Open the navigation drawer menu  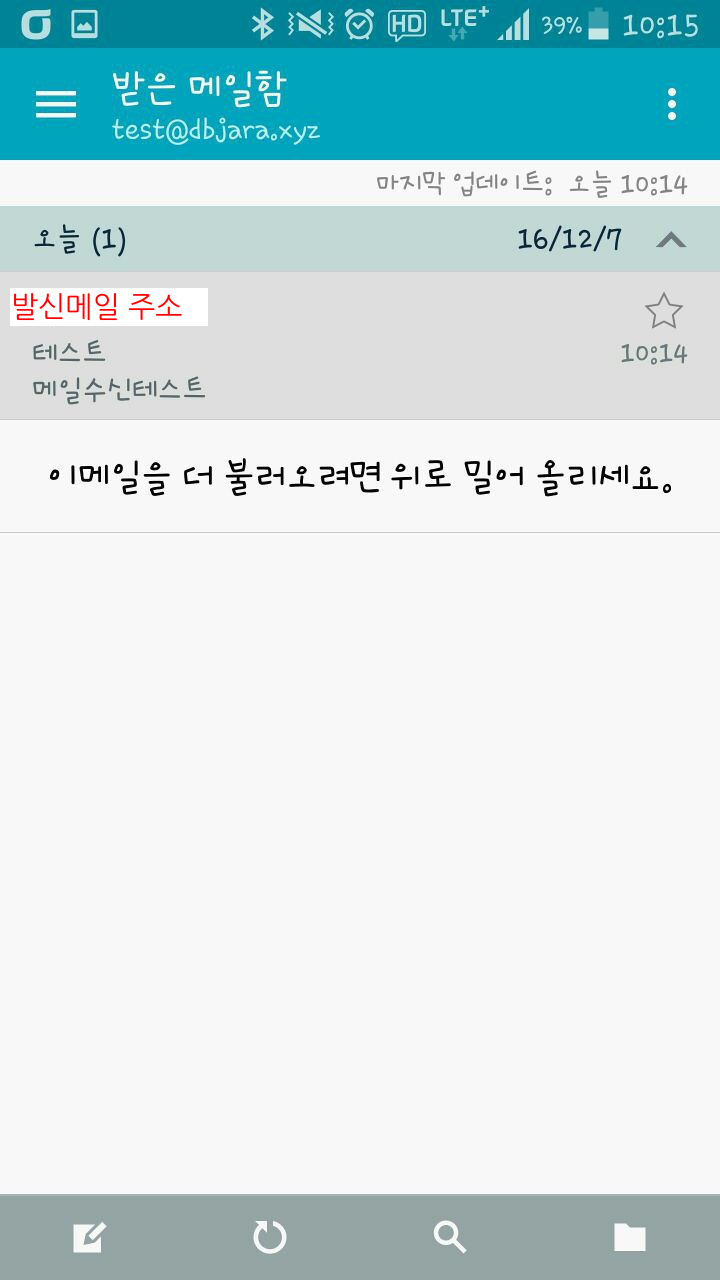pyautogui.click(x=56, y=104)
